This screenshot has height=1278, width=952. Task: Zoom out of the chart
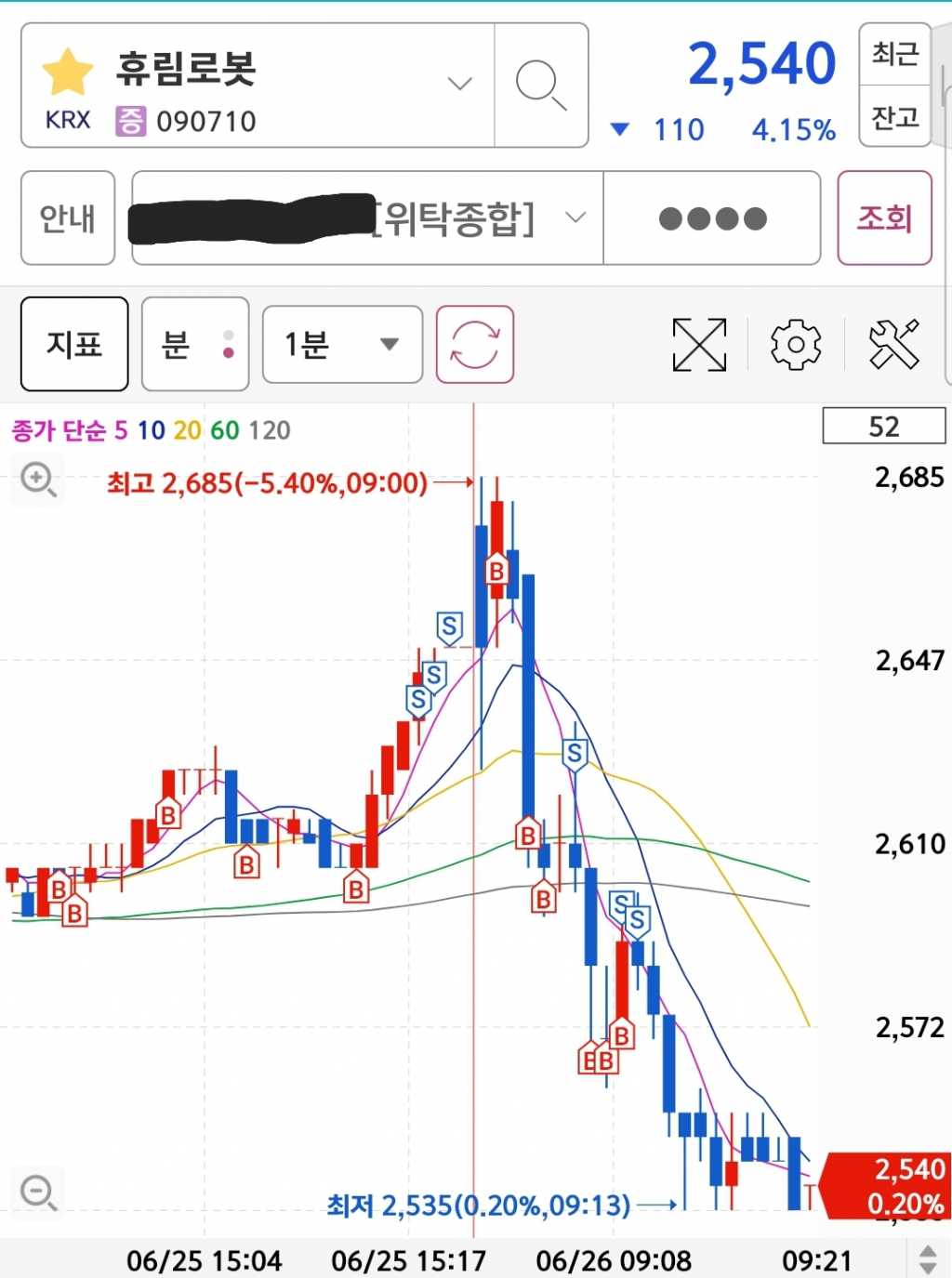tap(38, 1192)
